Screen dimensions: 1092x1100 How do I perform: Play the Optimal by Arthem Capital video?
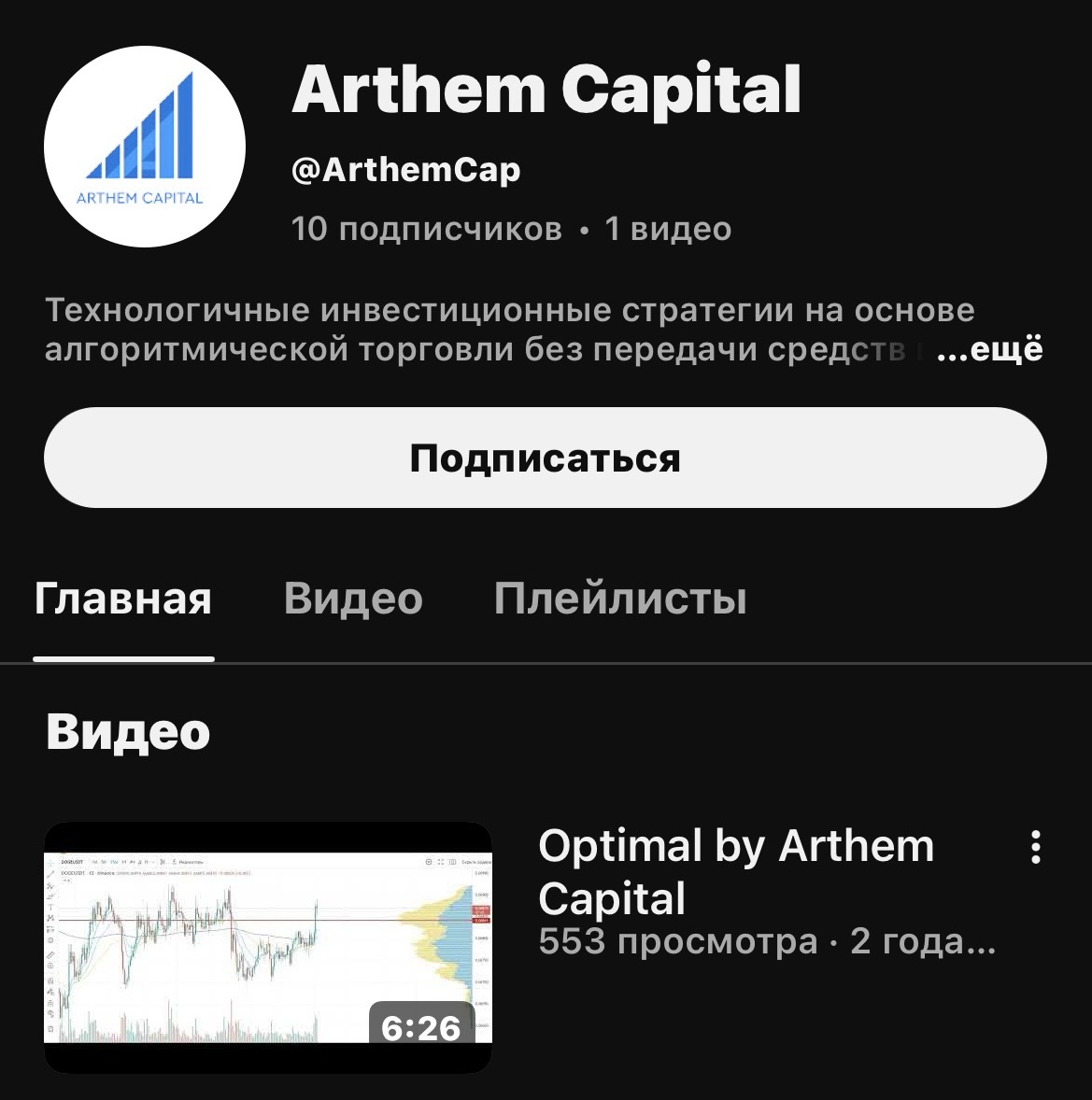(268, 945)
